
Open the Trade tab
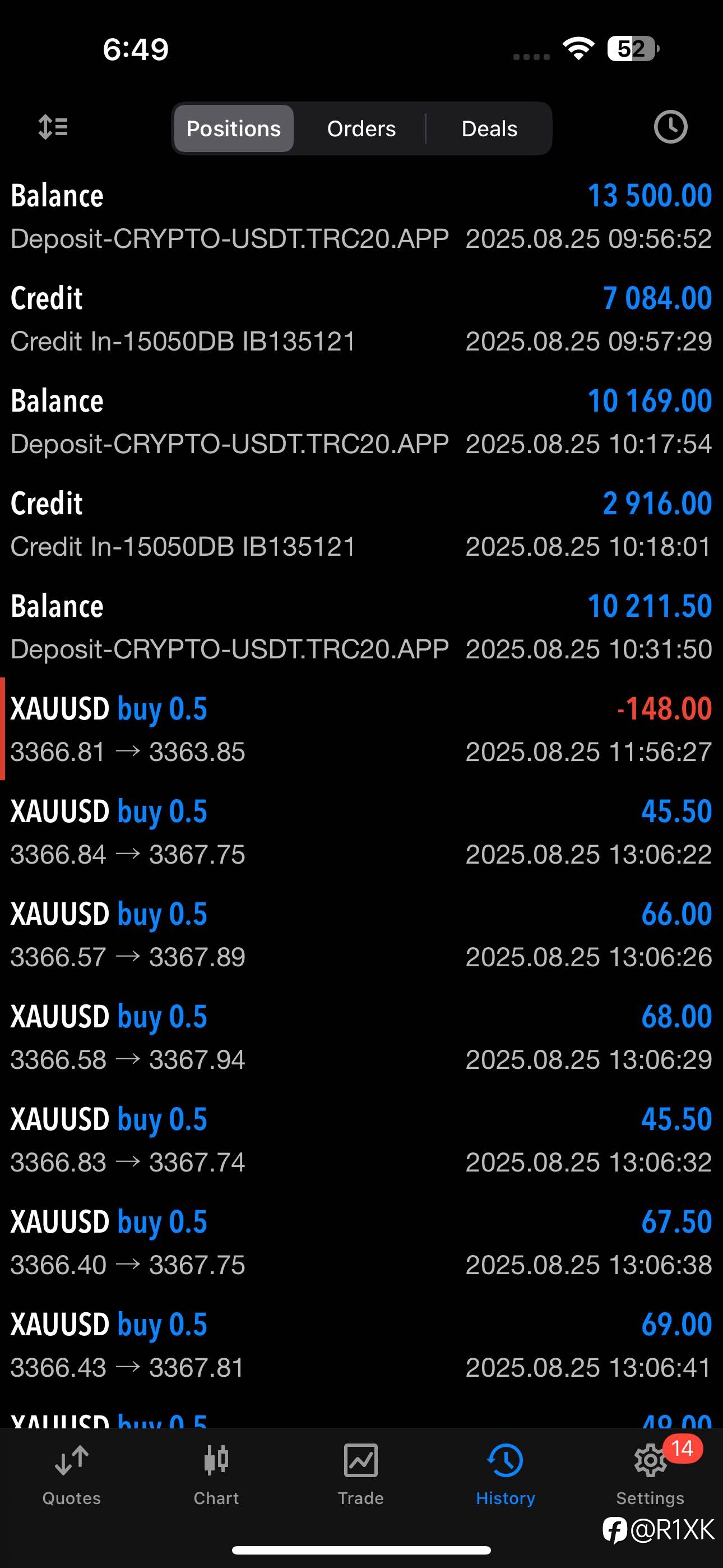(x=361, y=1474)
